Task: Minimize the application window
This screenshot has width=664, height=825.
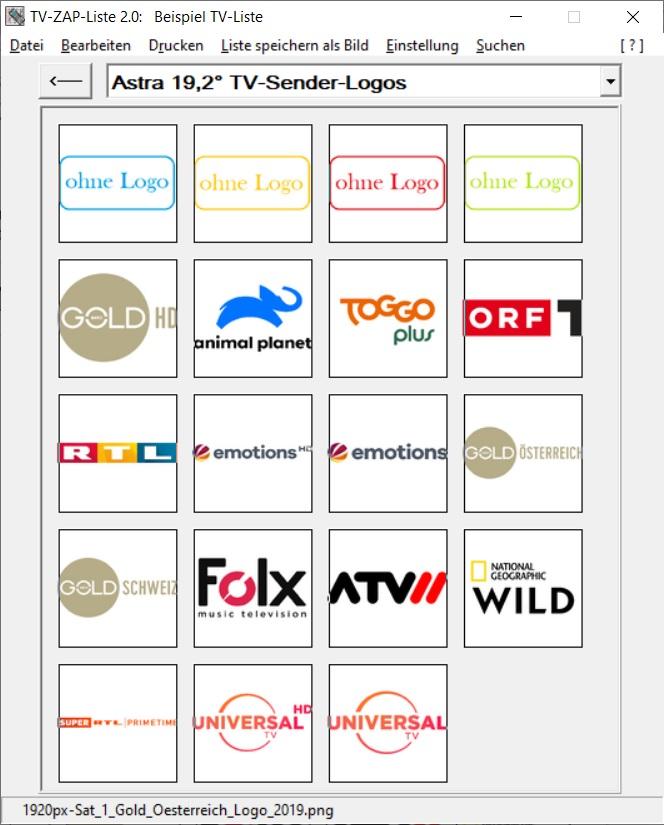Action: [517, 17]
